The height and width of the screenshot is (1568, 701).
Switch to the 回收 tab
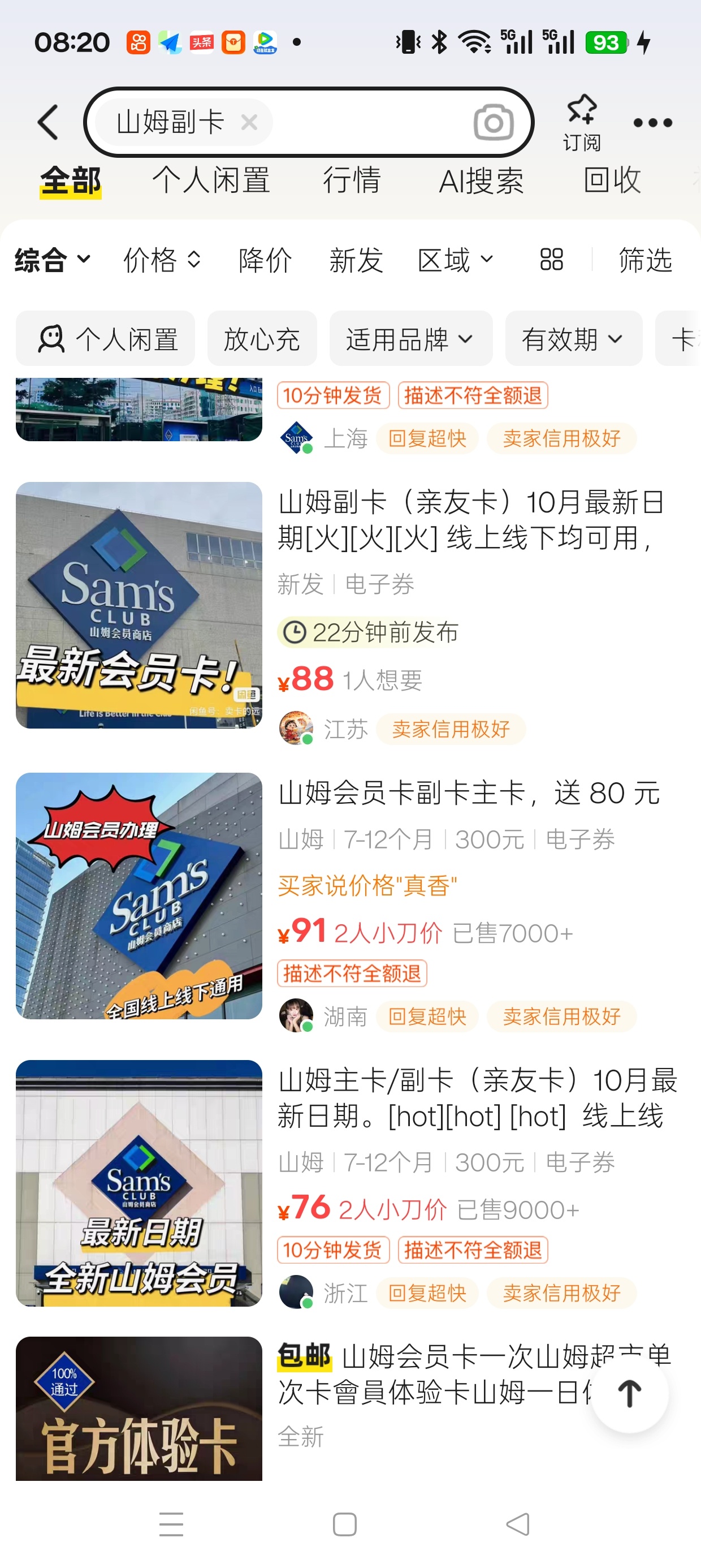coord(612,181)
